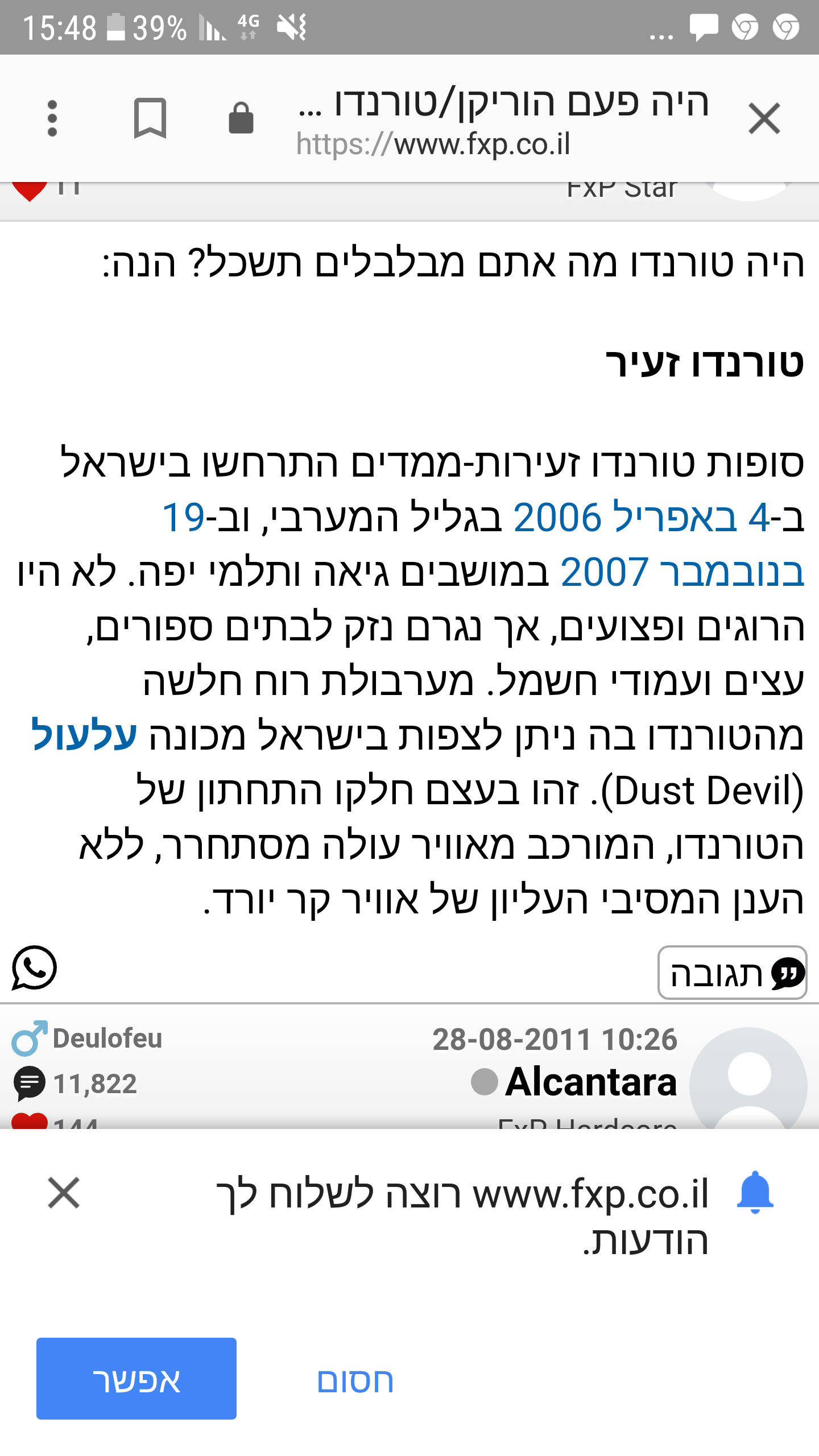Follow the עלעול link
Screen dimensions: 819x1456
coord(84,735)
